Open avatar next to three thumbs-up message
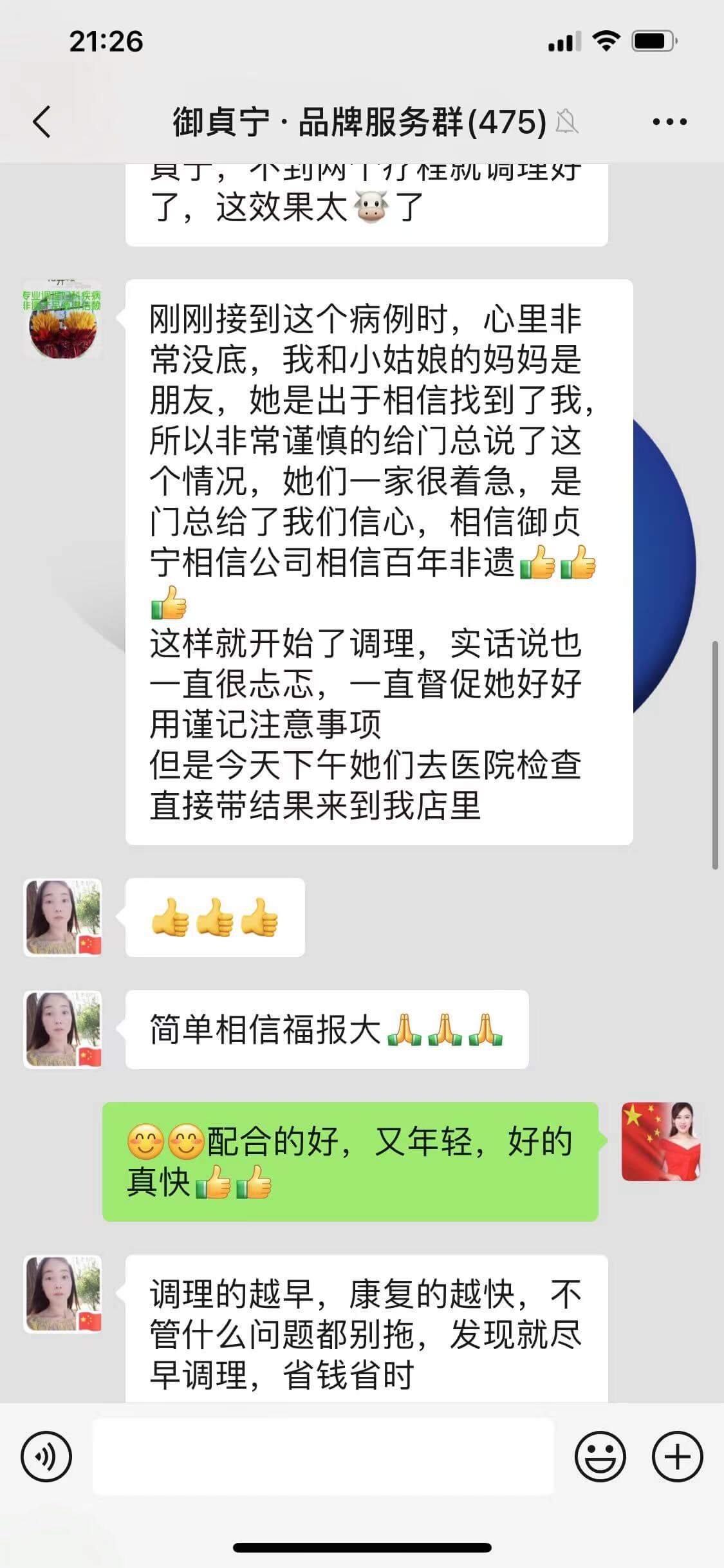The height and width of the screenshot is (1568, 724). (x=62, y=917)
